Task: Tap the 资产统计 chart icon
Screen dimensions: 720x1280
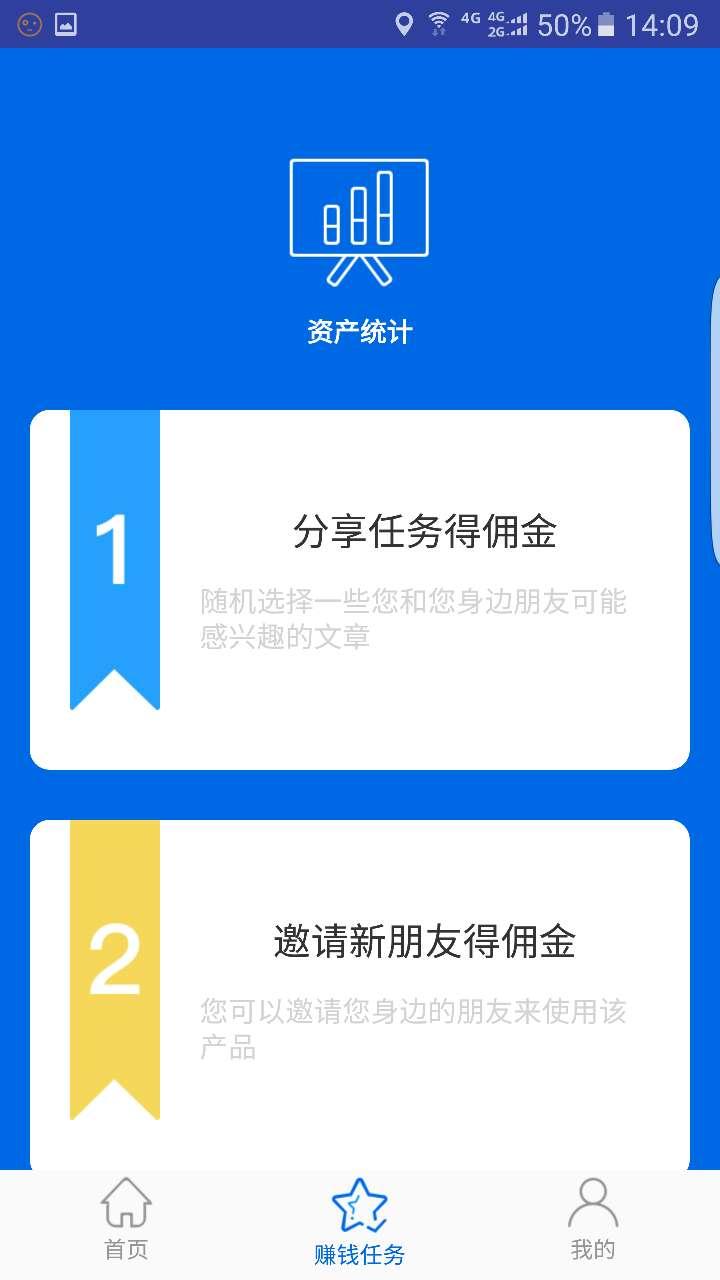Action: (x=358, y=215)
